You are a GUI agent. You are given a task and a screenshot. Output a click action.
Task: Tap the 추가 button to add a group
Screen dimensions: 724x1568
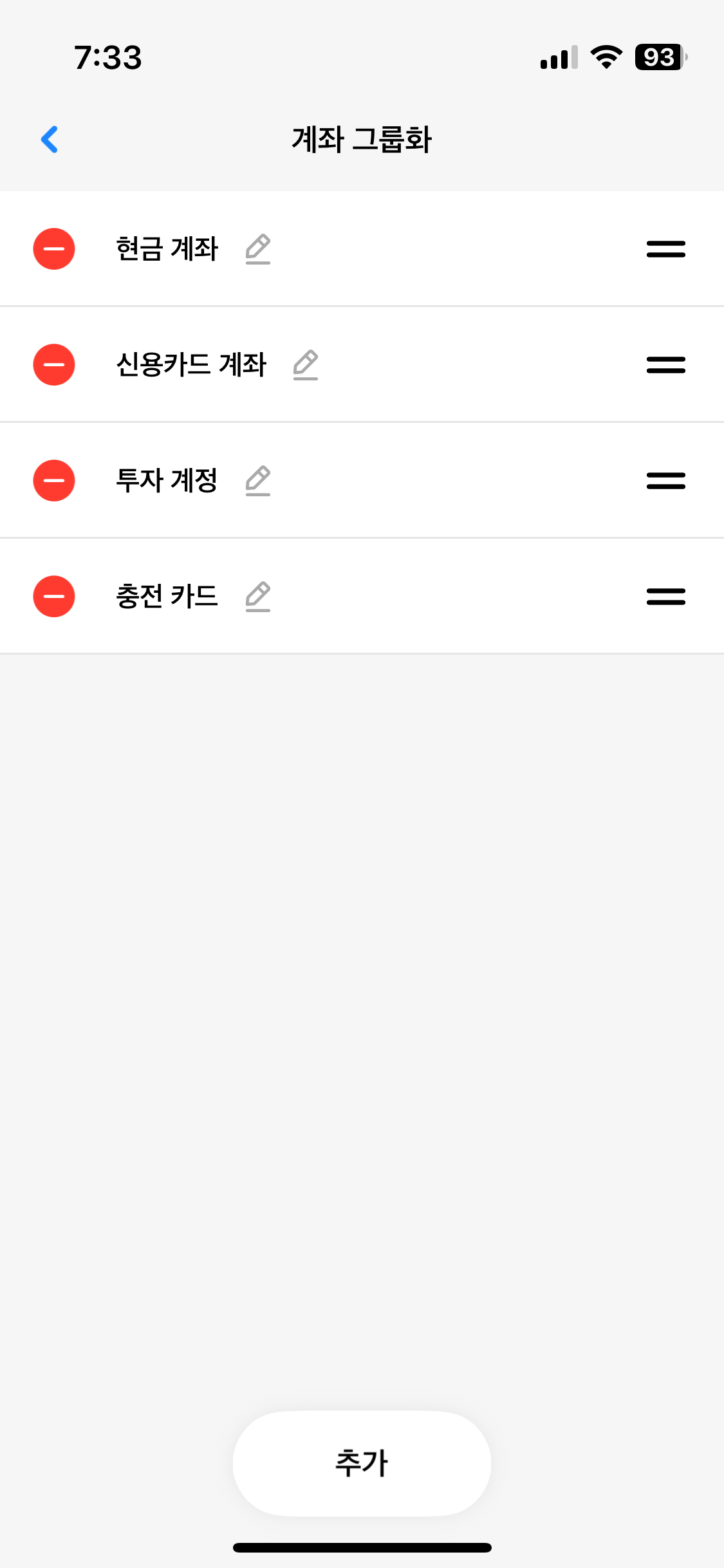[x=362, y=1462]
